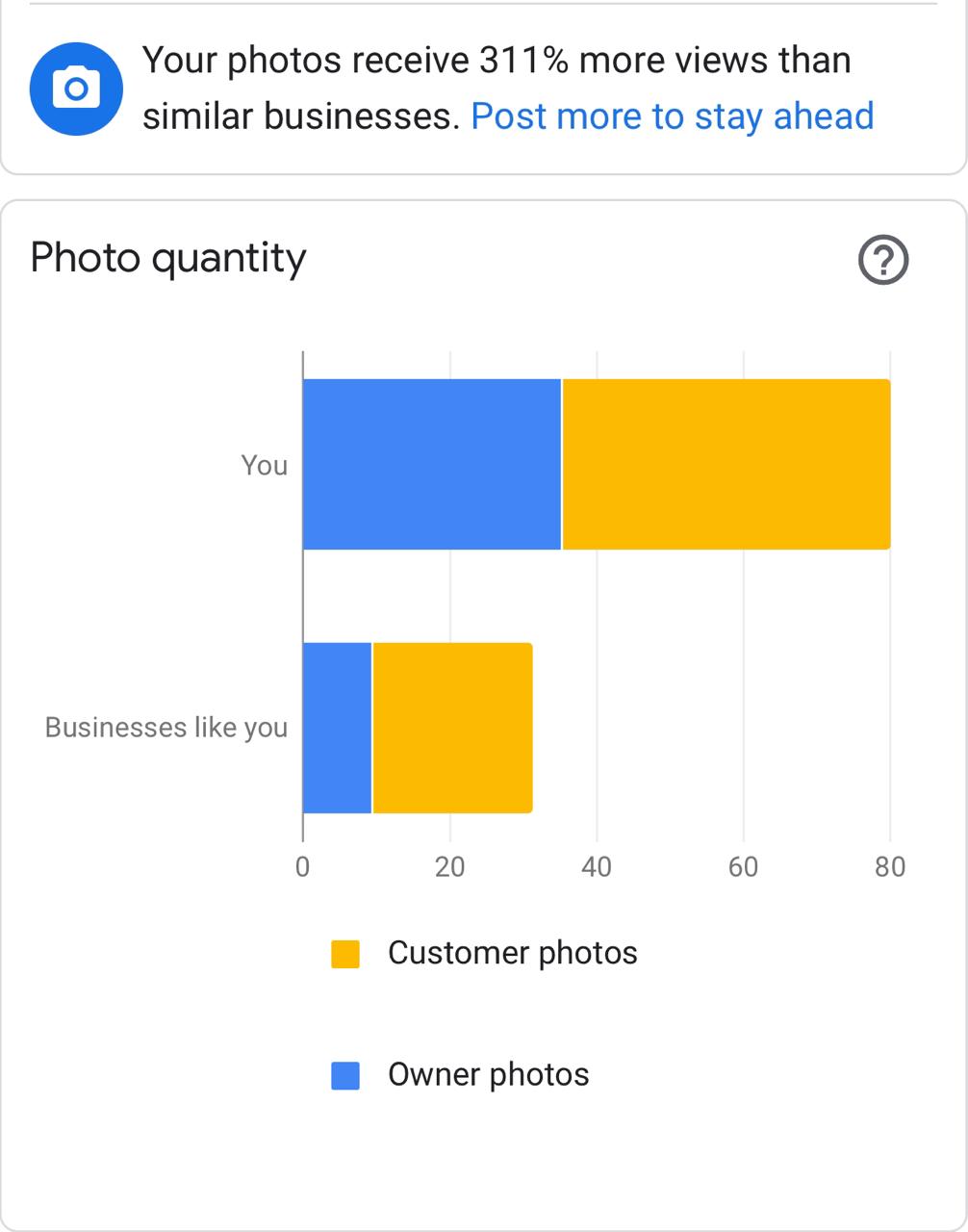Viewport: 968px width, 1232px height.
Task: Open the Photo quantity help icon
Action: [882, 261]
